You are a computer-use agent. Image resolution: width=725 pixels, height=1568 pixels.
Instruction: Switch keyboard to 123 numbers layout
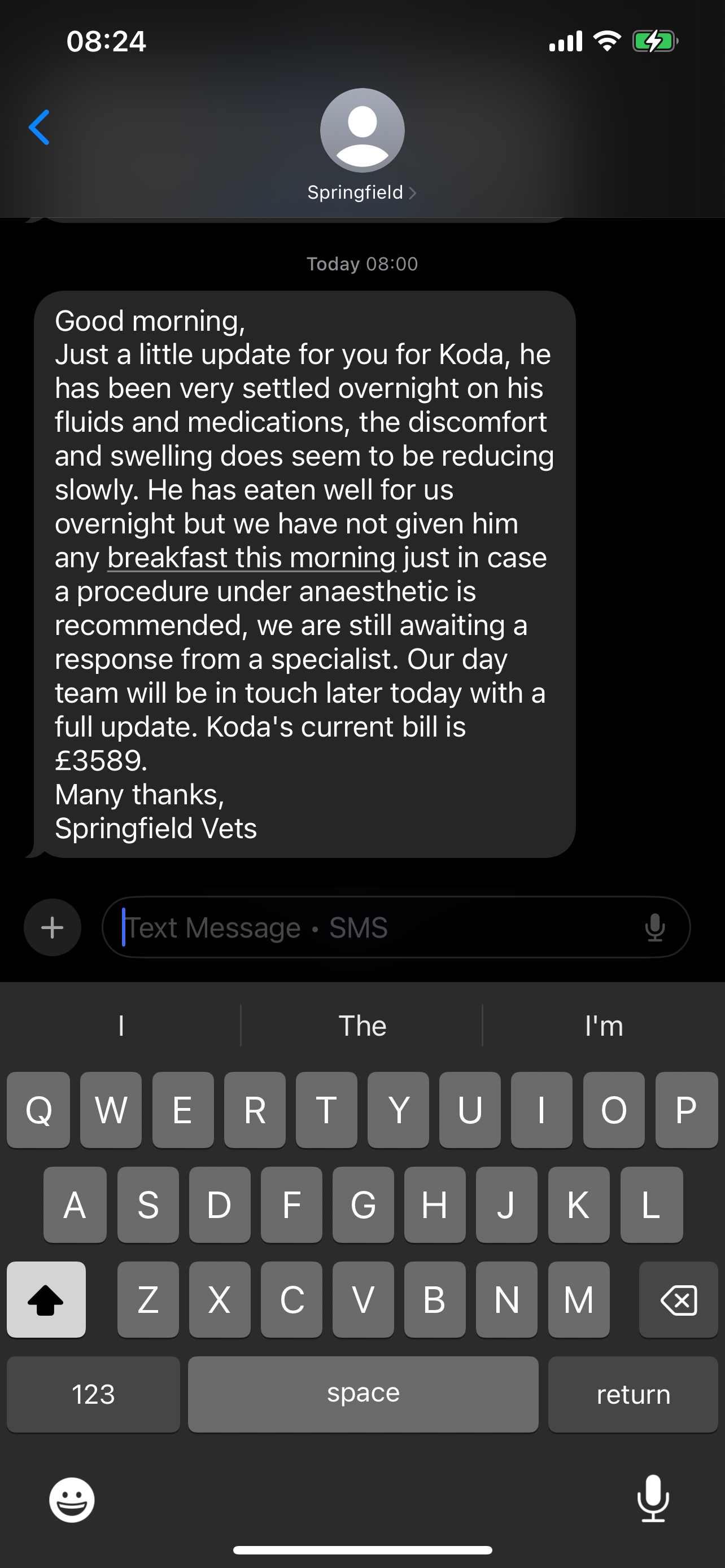point(93,1394)
